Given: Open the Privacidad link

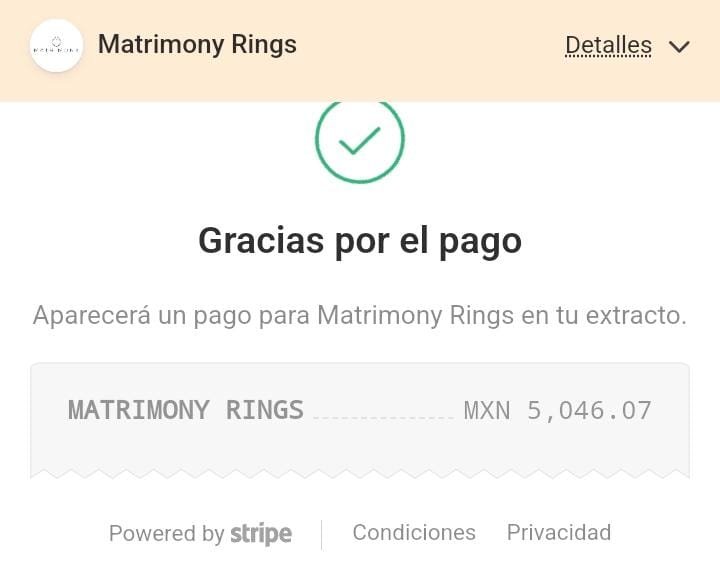Looking at the screenshot, I should 558,533.
